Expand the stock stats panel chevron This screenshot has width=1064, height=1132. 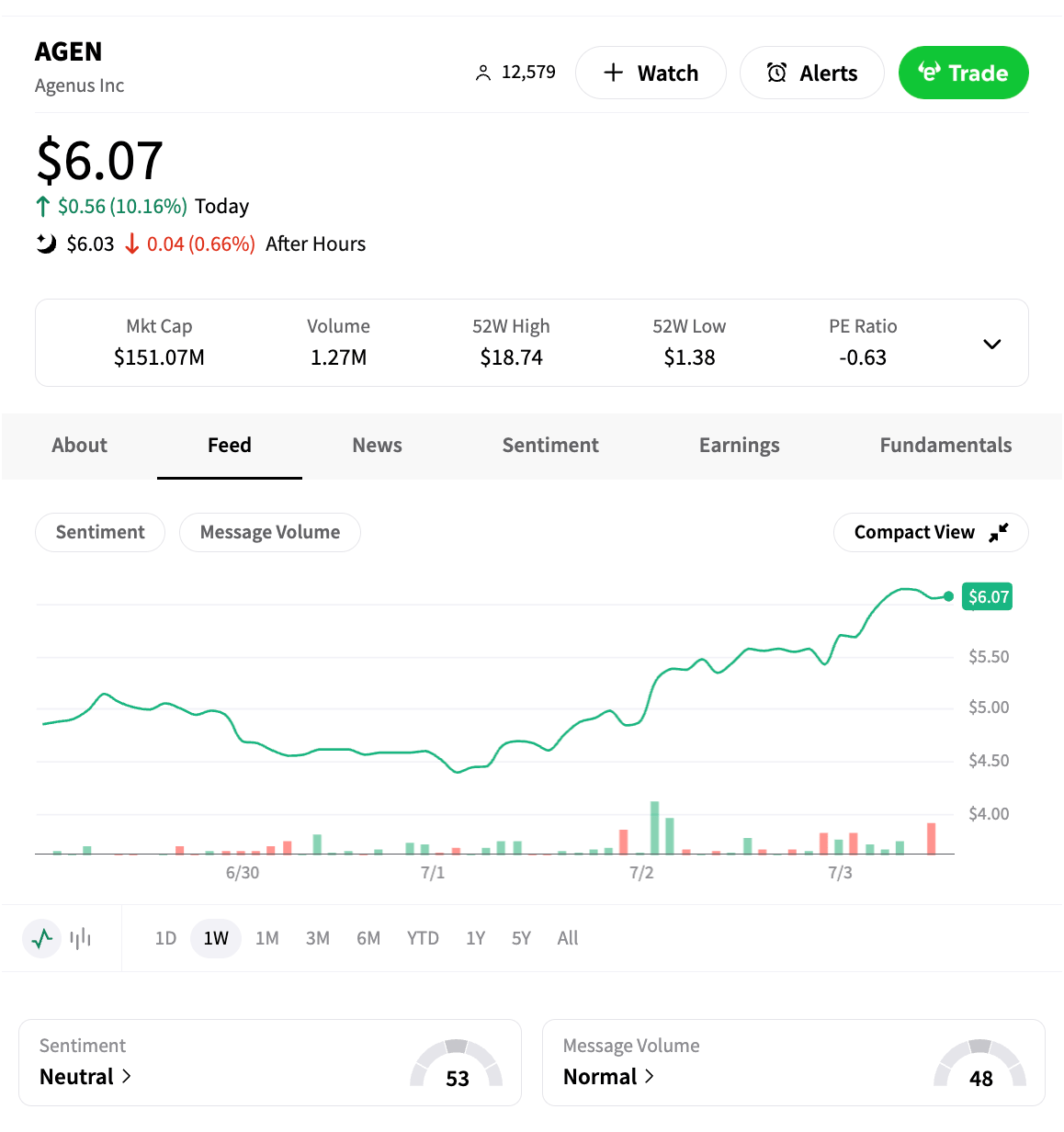point(991,344)
